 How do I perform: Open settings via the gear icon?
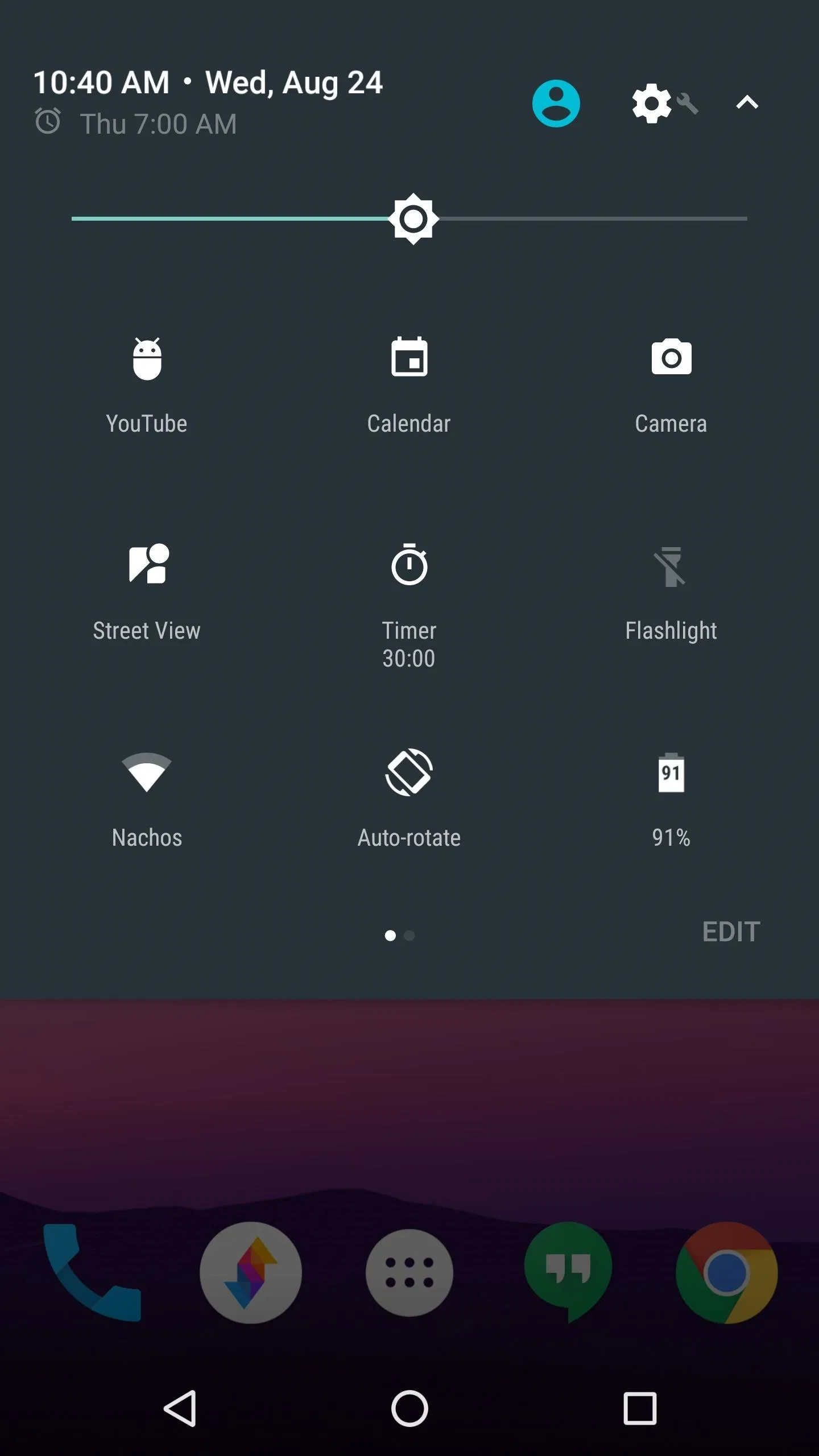coord(652,103)
